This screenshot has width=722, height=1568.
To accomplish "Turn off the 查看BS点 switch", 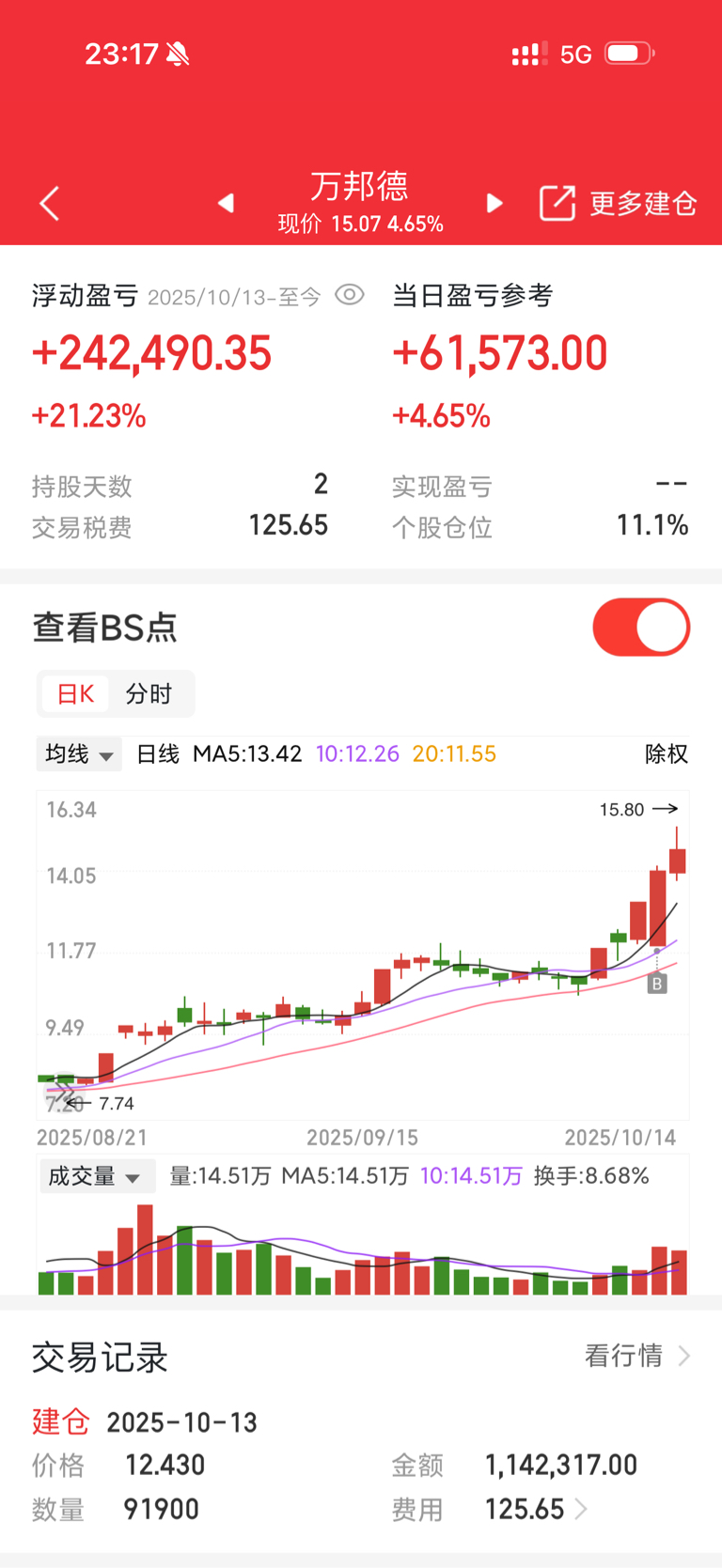I will click(x=641, y=628).
